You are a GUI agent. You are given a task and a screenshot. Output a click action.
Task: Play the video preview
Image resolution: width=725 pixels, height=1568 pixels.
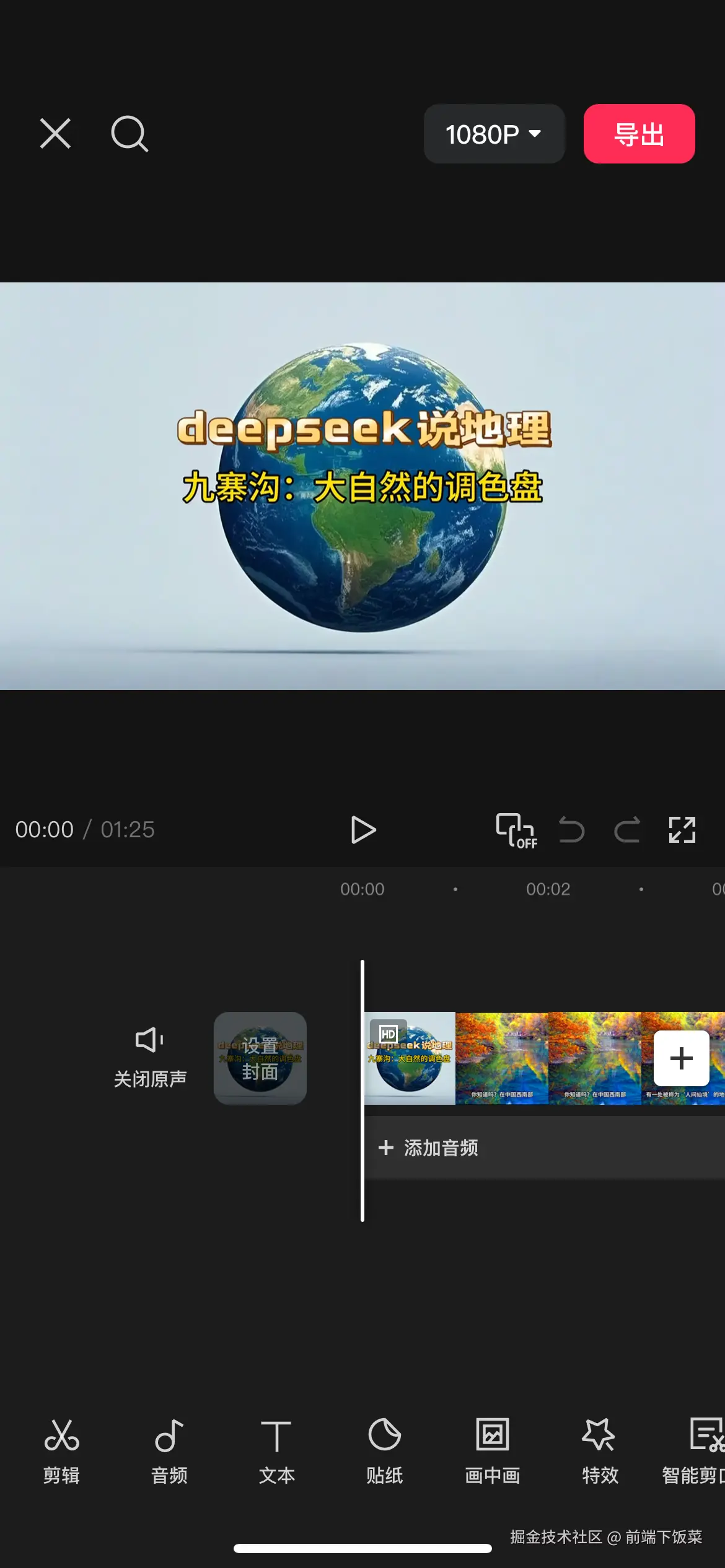[x=363, y=830]
